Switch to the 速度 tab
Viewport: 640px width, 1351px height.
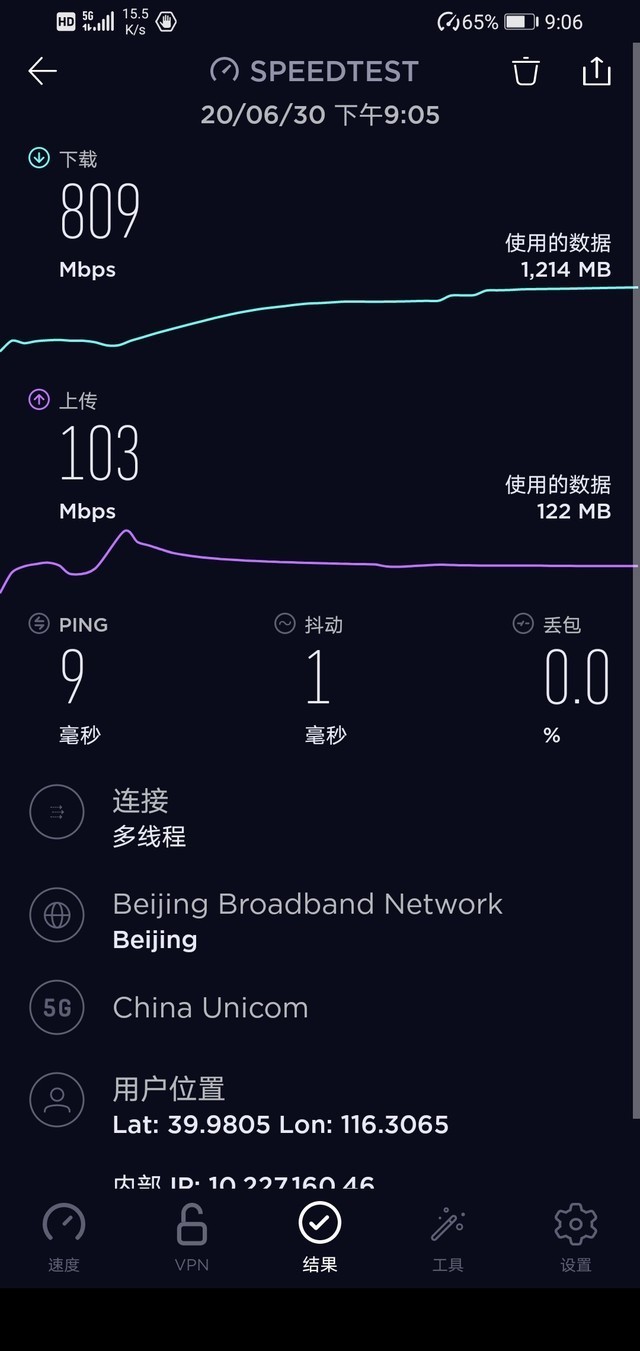pos(64,1236)
